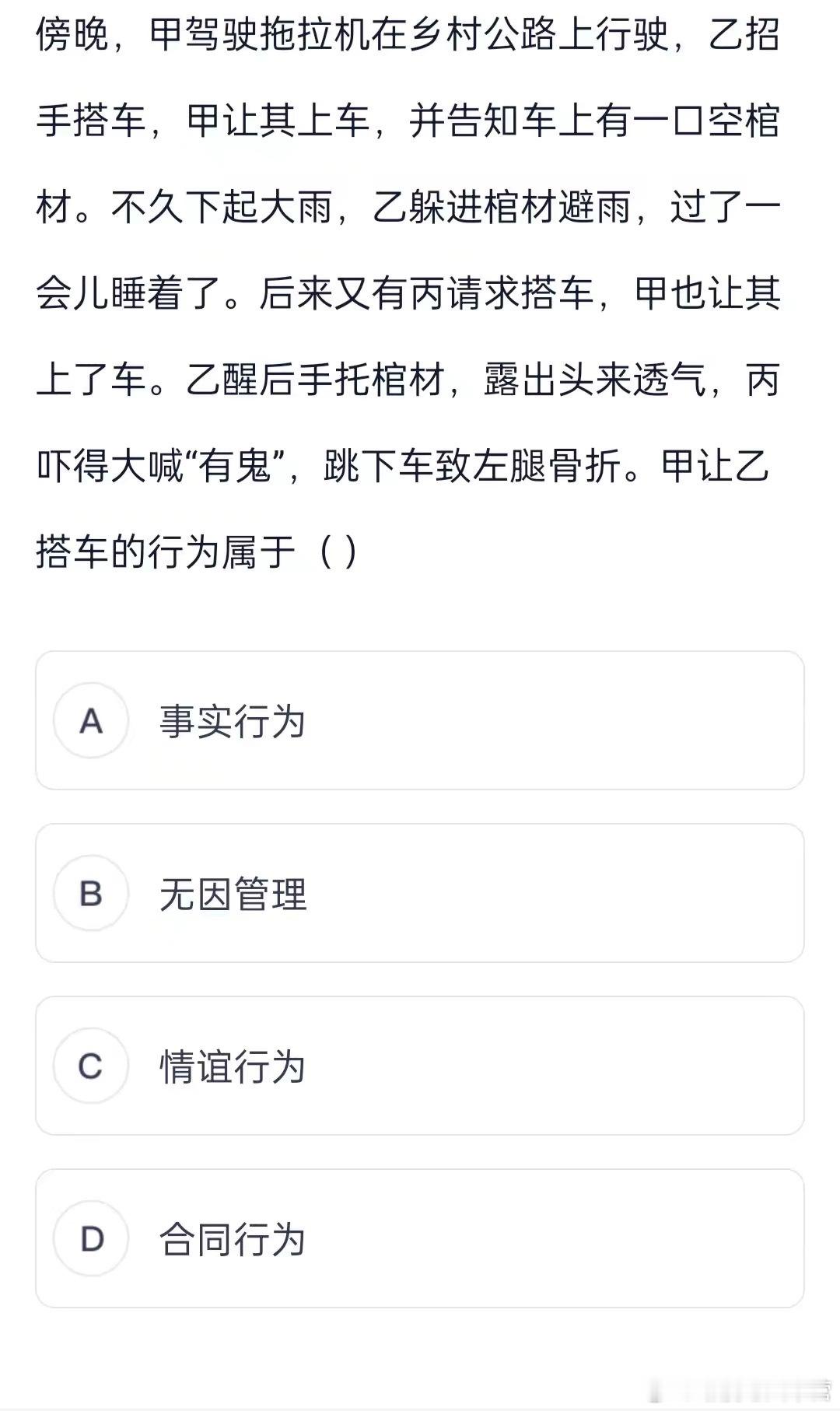Viewport: 840px width, 1411px height.
Task: Click the 无因管理 answer label
Action: (233, 893)
